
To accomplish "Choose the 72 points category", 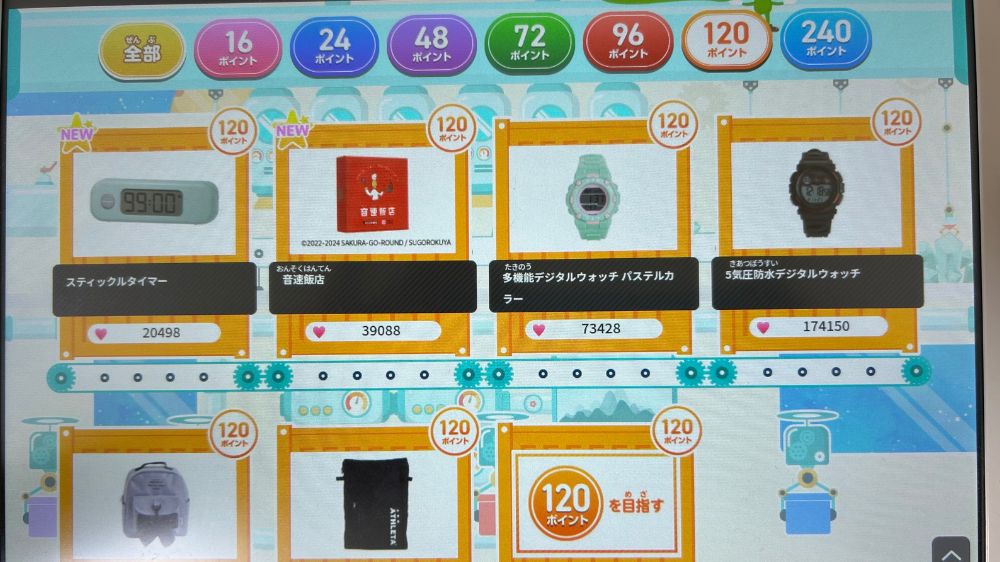I will pos(529,43).
